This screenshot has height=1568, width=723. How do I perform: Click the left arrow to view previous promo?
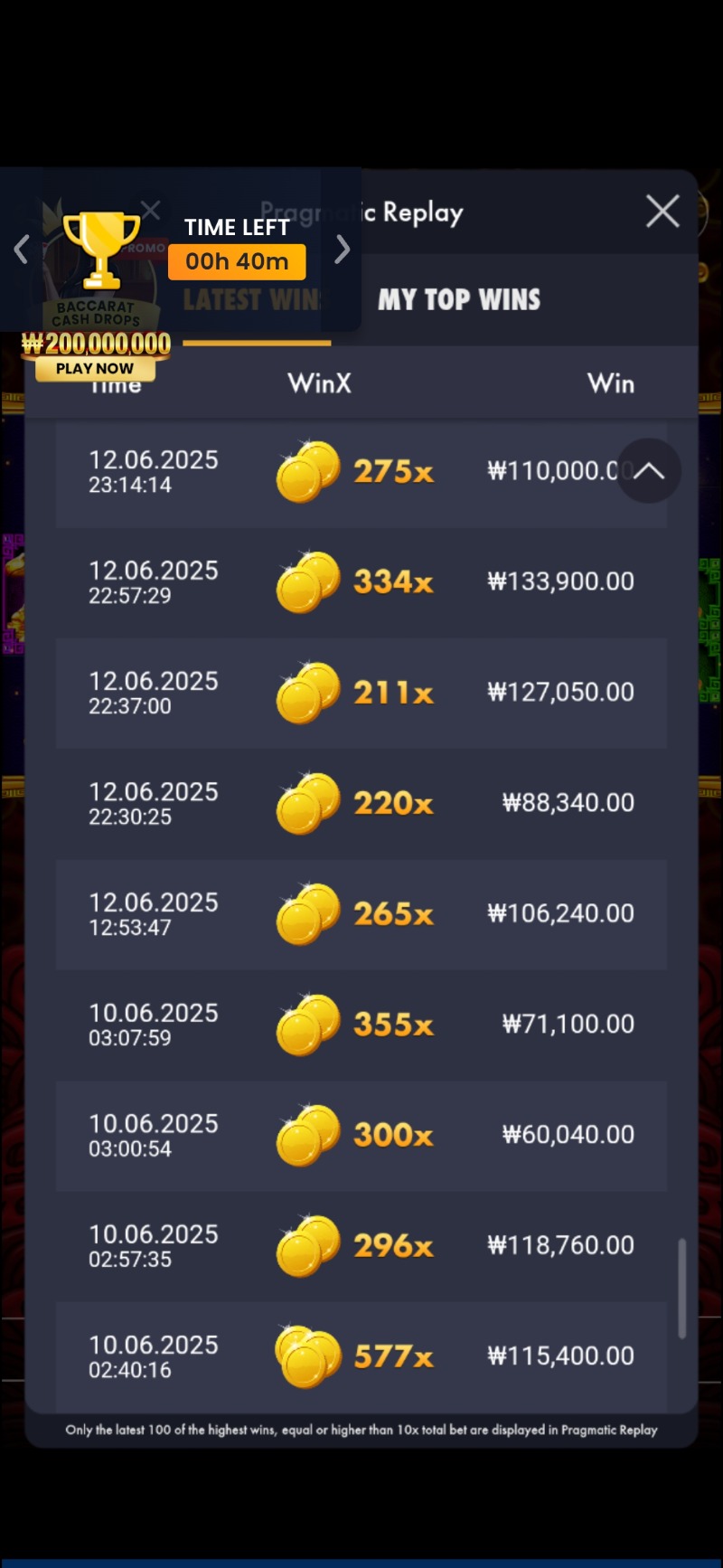pyautogui.click(x=22, y=250)
